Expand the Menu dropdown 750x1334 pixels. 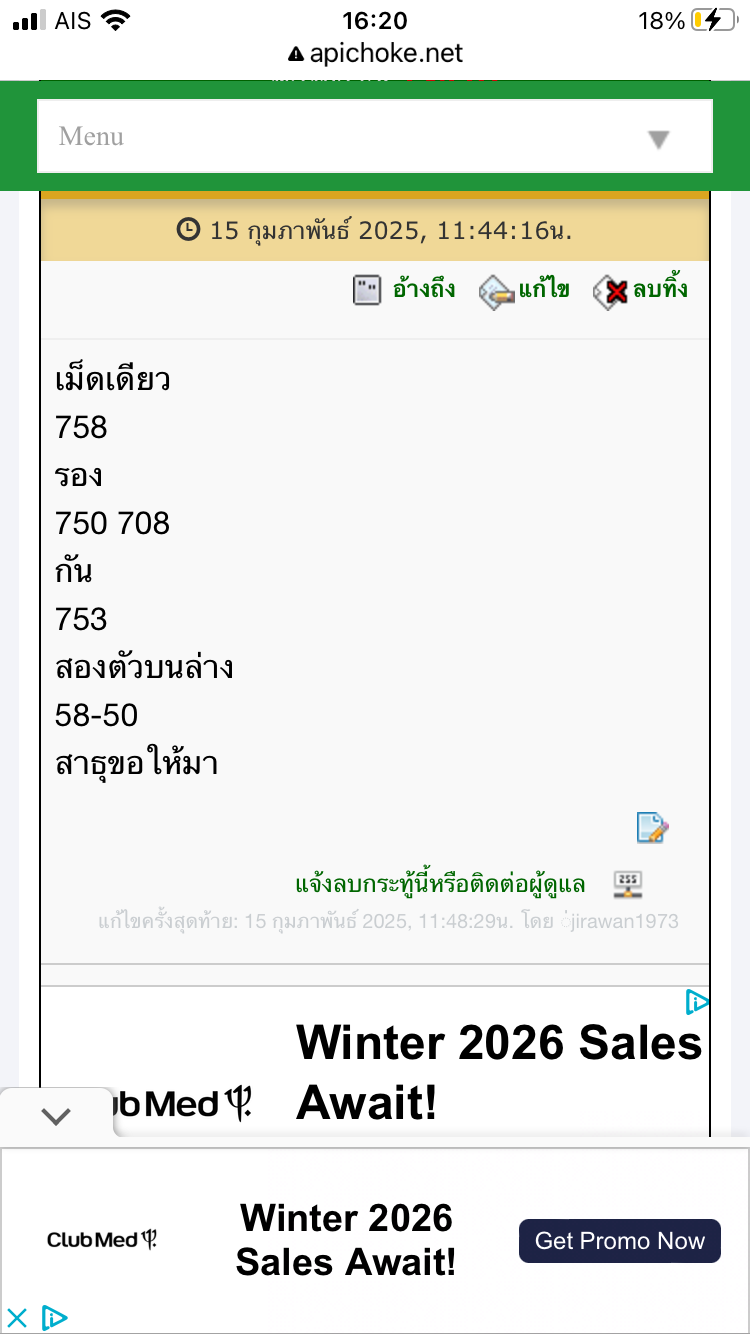pos(375,136)
